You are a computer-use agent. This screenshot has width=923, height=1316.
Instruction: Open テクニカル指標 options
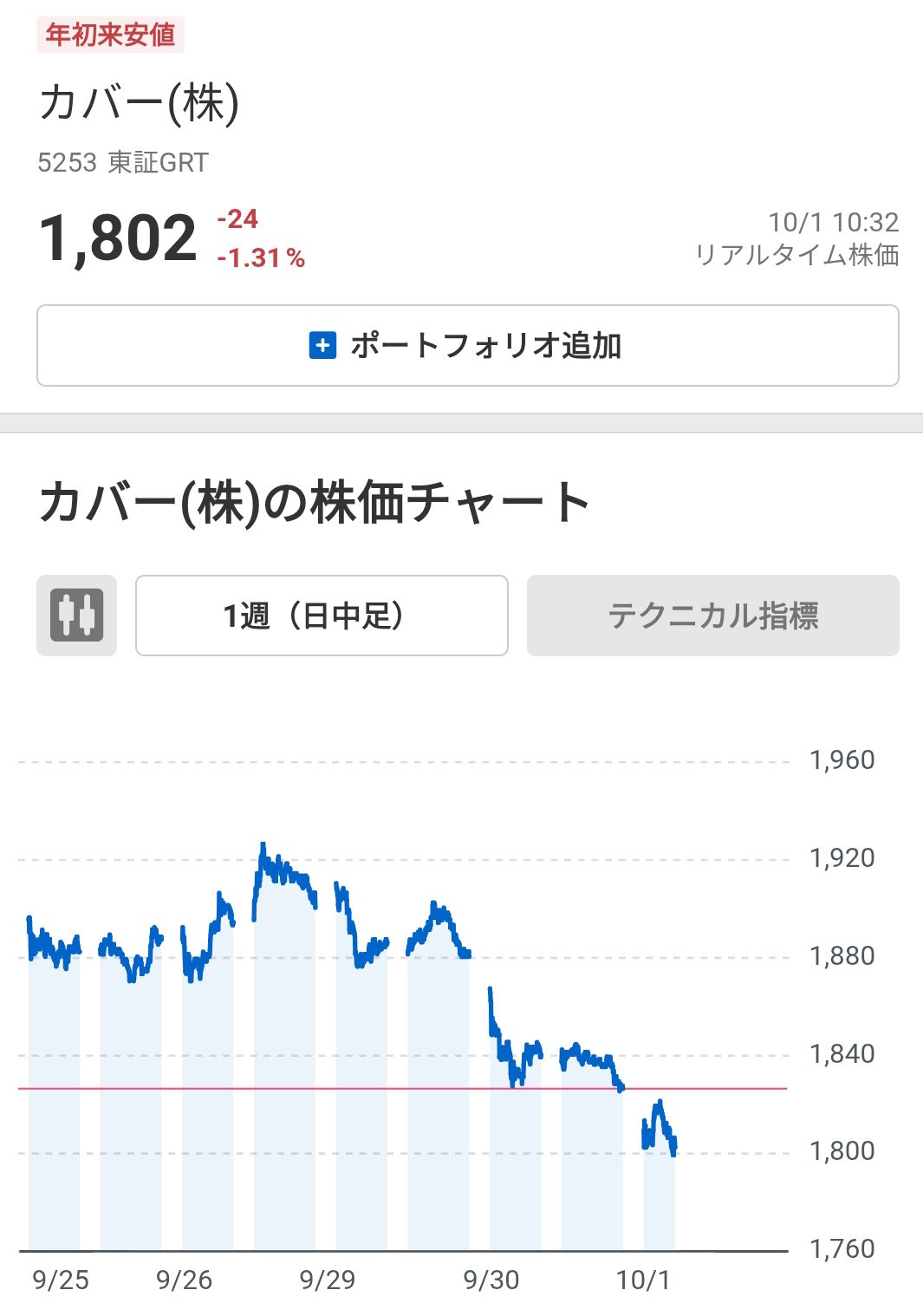coord(712,616)
